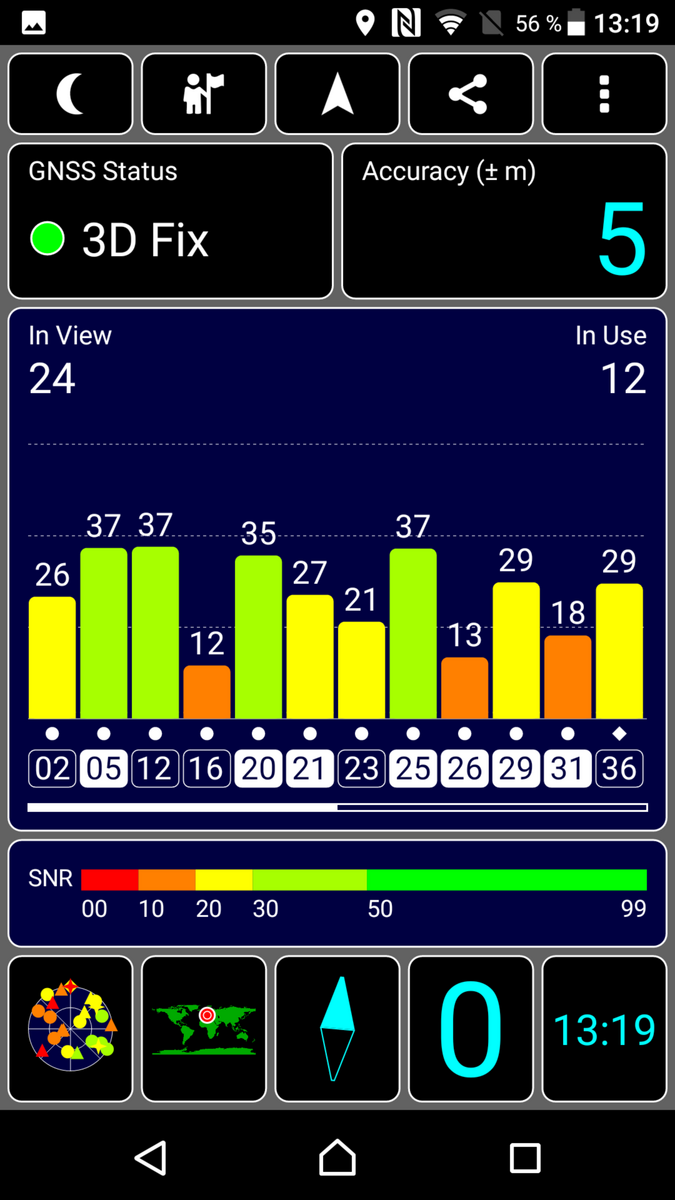This screenshot has width=675, height=1200.
Task: Open the world map tile
Action: 204,1028
